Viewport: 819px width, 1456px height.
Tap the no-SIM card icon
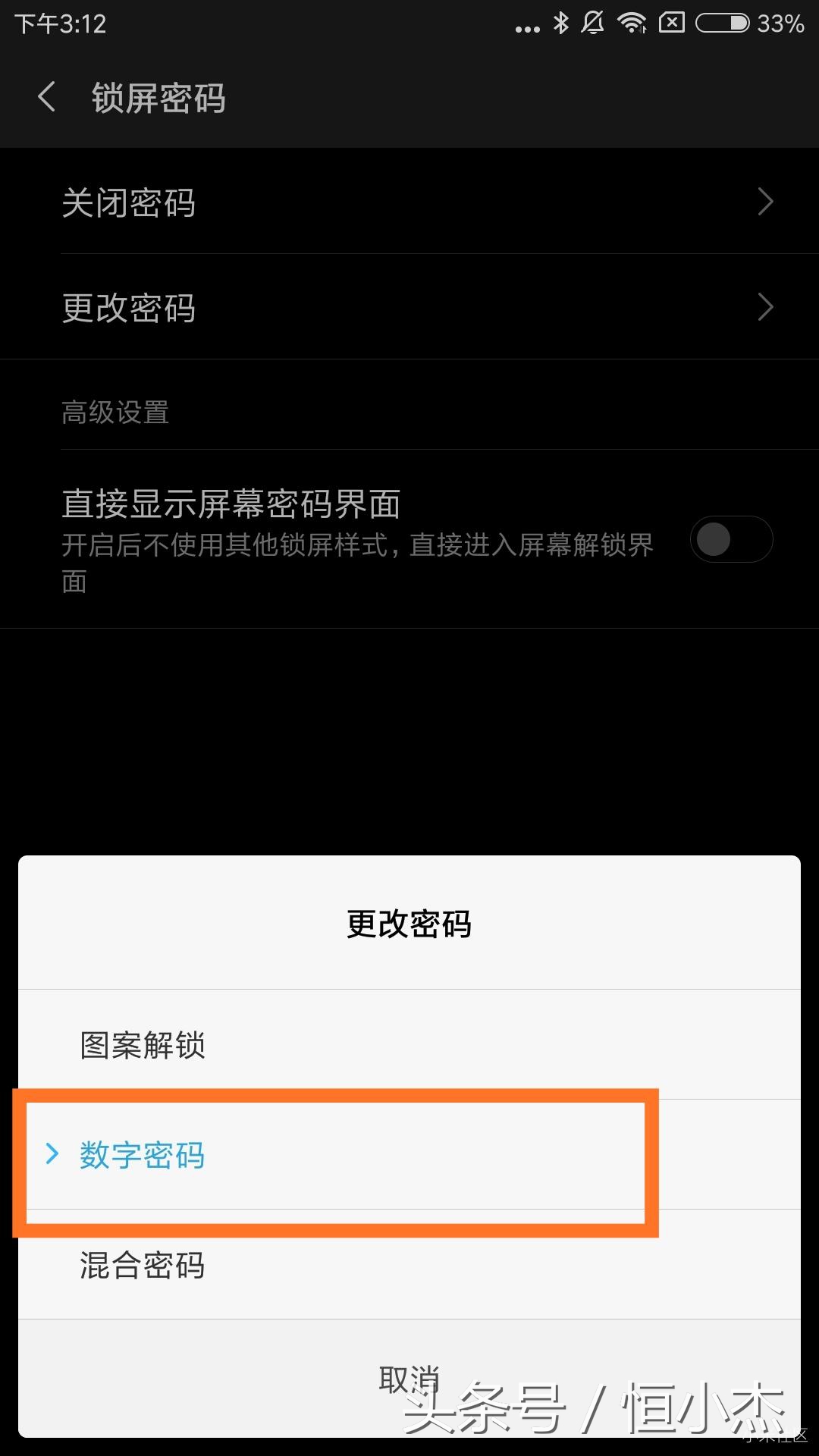point(673,24)
